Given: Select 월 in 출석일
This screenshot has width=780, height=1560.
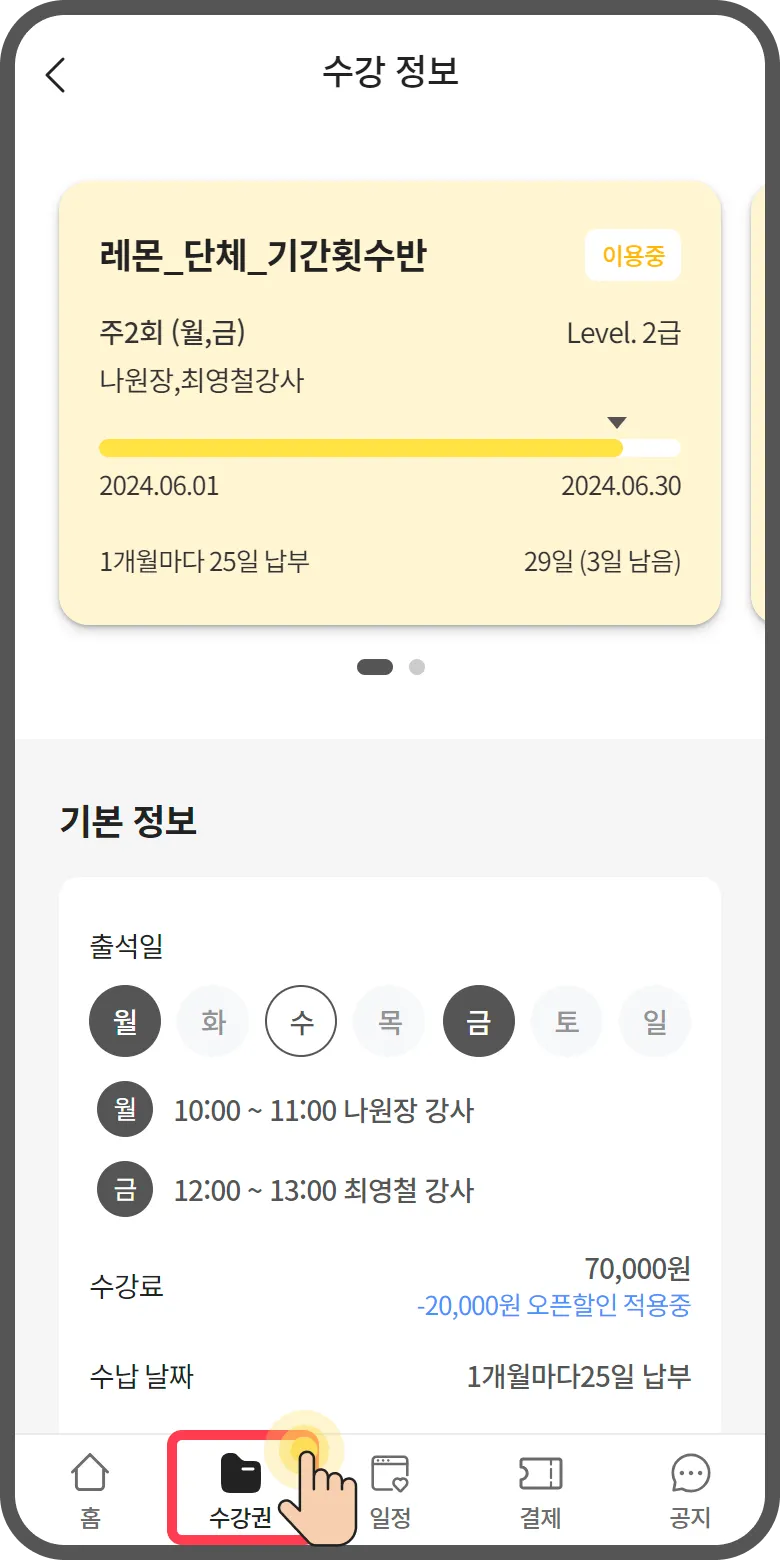Looking at the screenshot, I should (125, 1022).
